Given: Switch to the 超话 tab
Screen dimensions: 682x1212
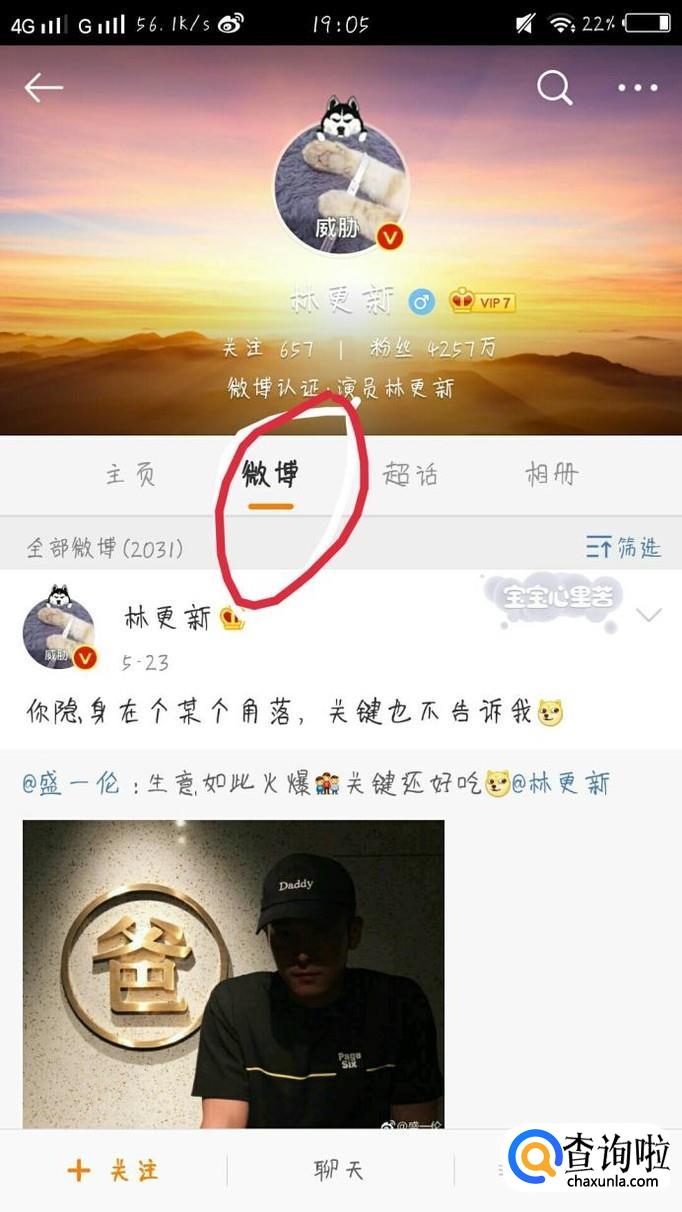Looking at the screenshot, I should [411, 474].
